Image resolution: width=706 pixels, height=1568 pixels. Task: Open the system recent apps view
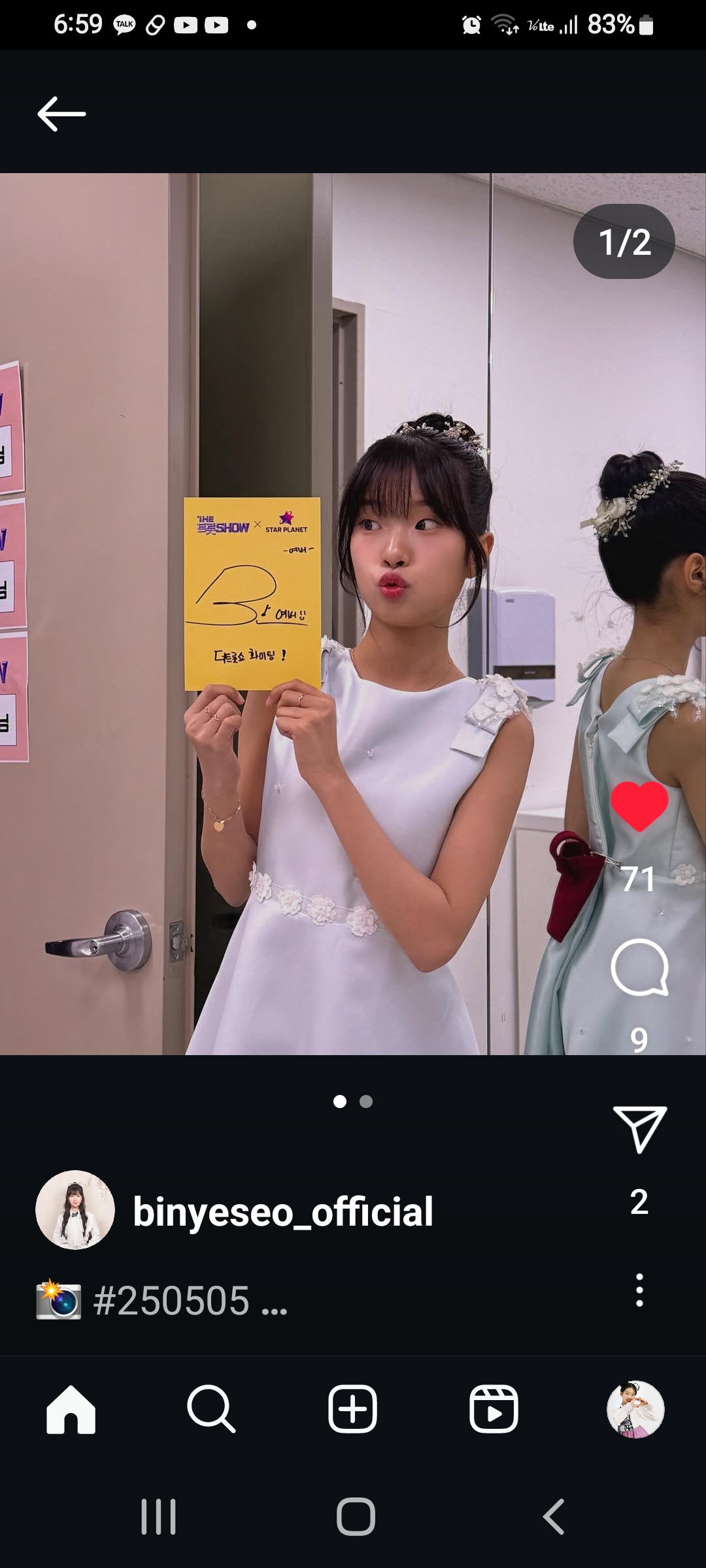point(158,1516)
